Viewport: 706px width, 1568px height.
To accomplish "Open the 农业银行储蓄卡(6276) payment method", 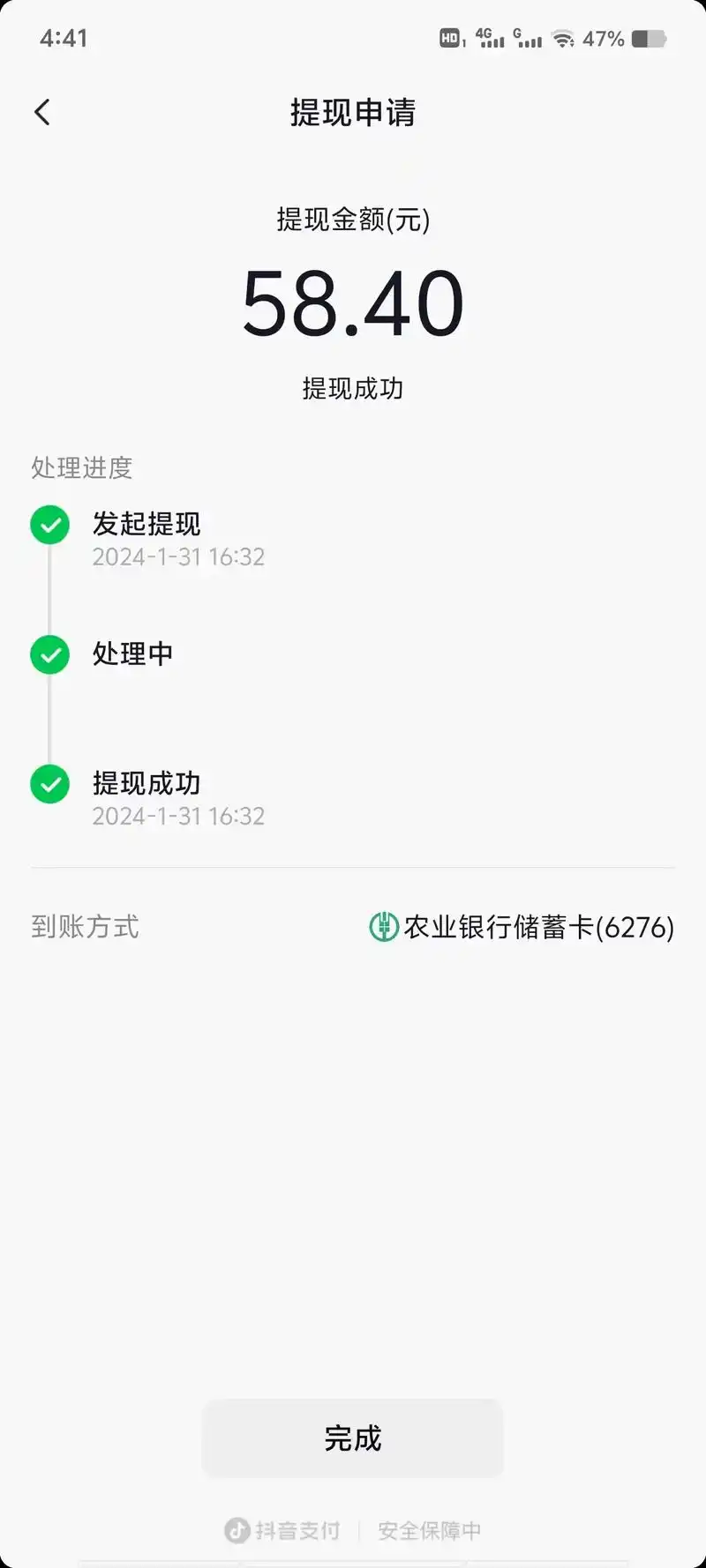I will point(538,926).
